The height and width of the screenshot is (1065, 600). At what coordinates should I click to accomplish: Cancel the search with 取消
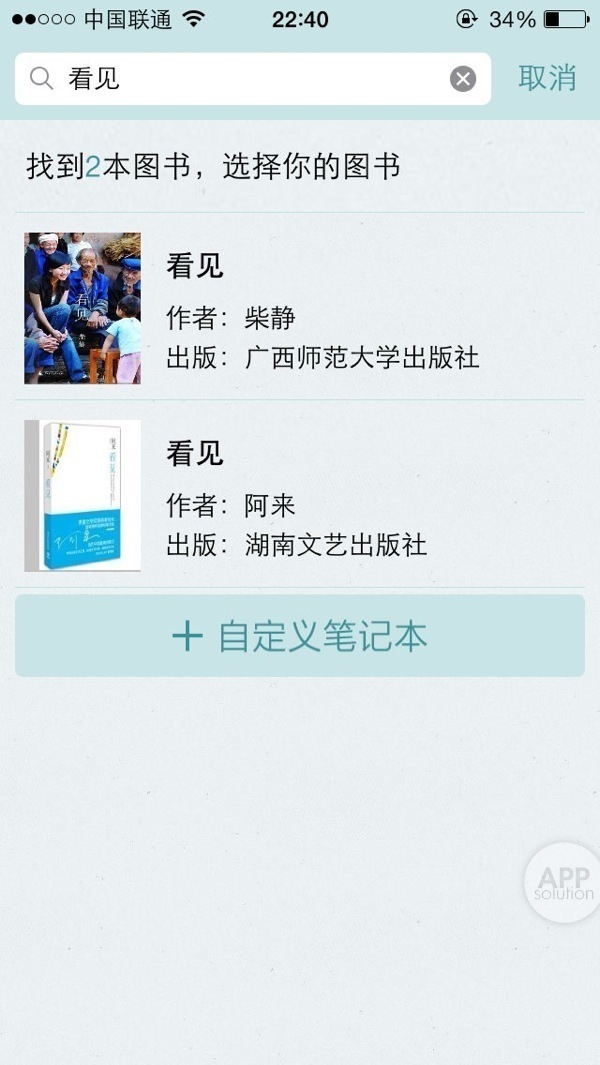point(547,78)
